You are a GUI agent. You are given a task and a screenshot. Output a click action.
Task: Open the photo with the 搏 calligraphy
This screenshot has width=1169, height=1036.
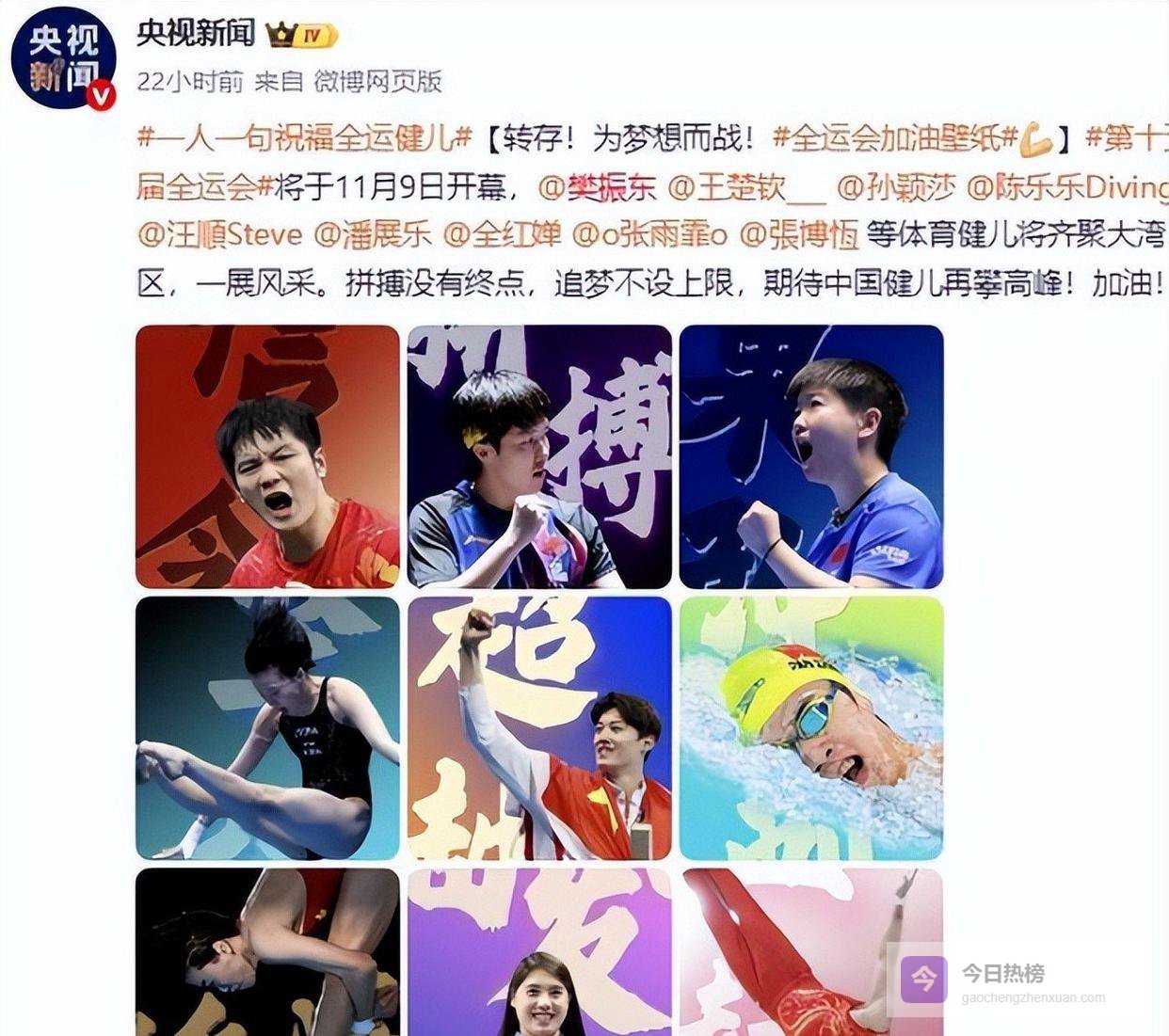tap(539, 456)
